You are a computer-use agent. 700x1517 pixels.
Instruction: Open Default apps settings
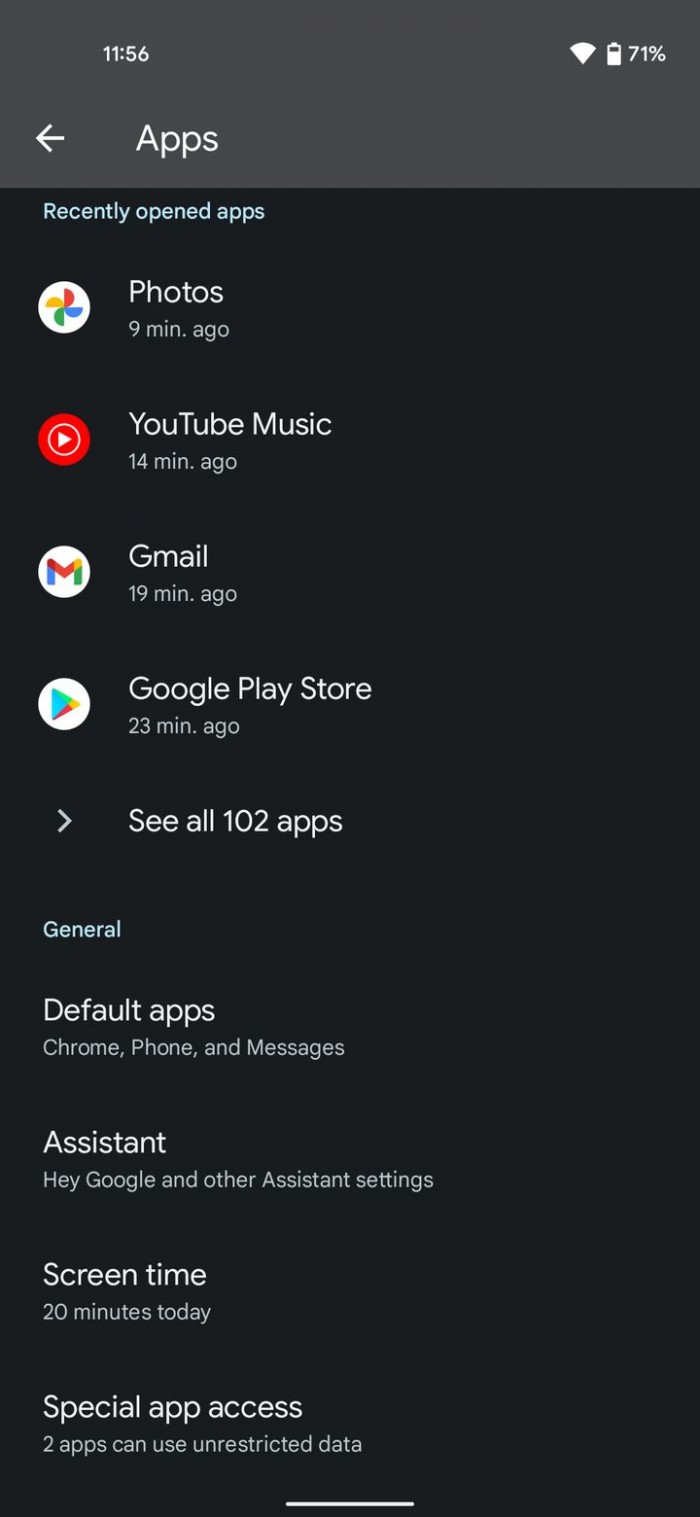pos(350,1027)
